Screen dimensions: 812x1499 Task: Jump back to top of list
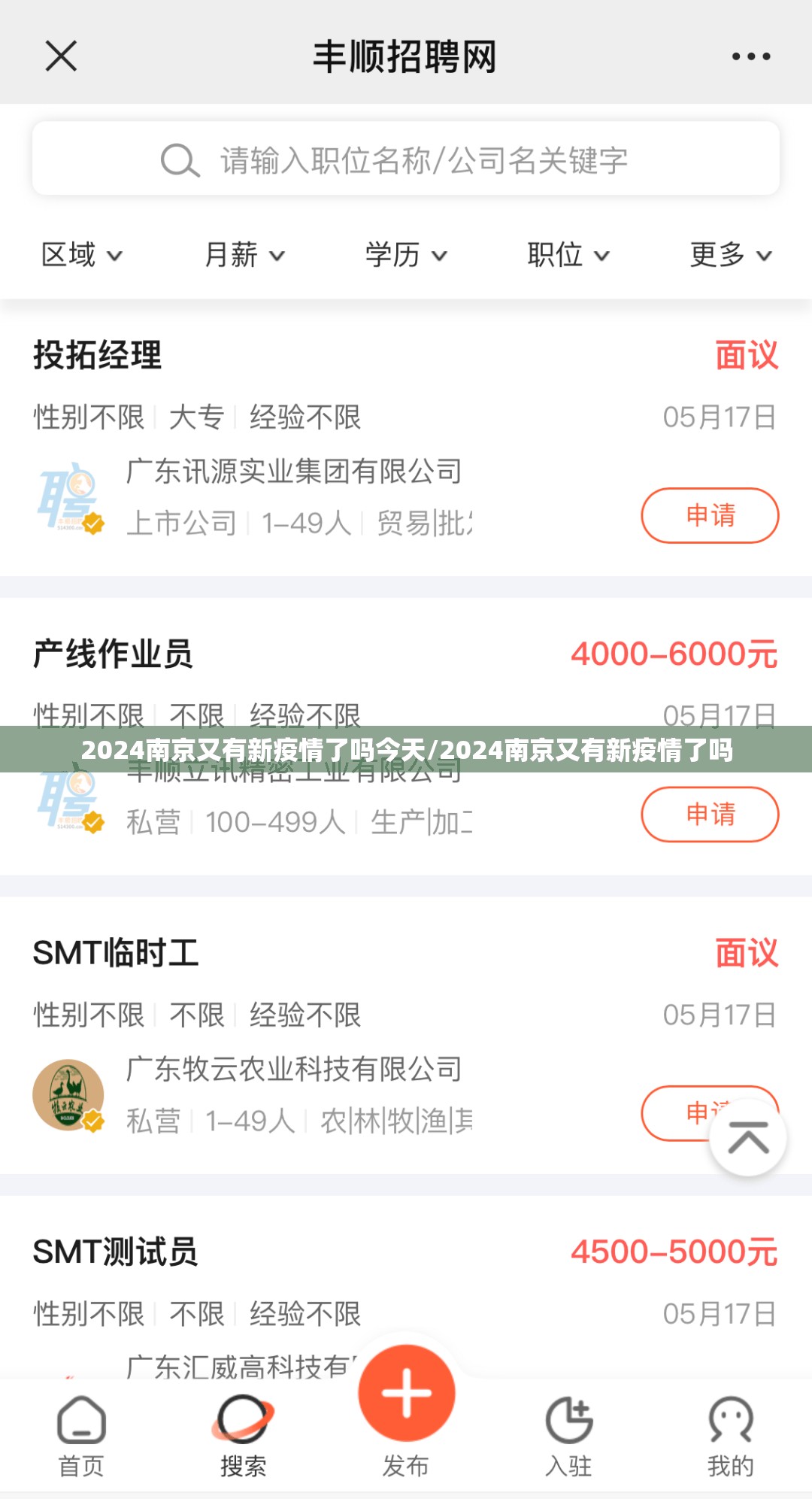coord(748,1138)
